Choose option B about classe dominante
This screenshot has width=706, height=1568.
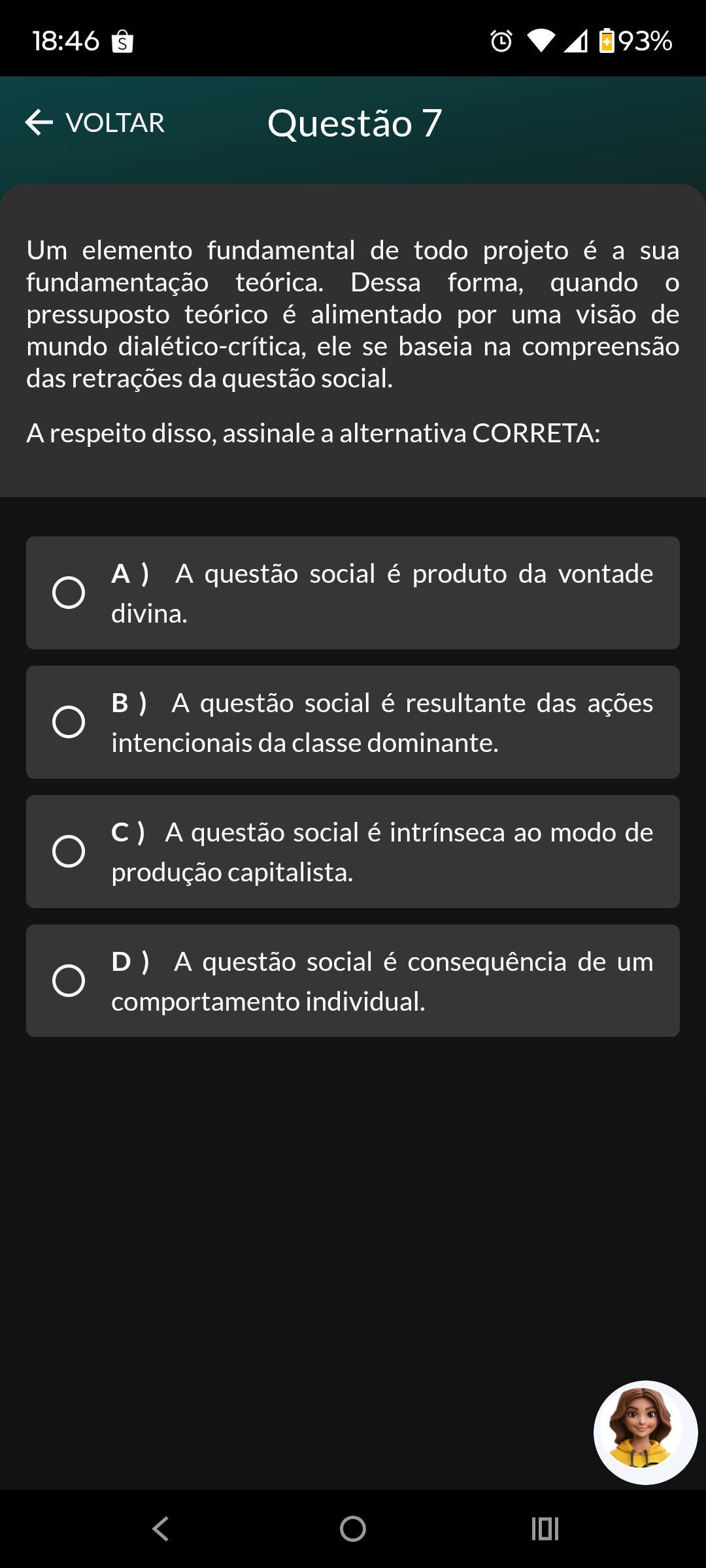click(x=69, y=722)
